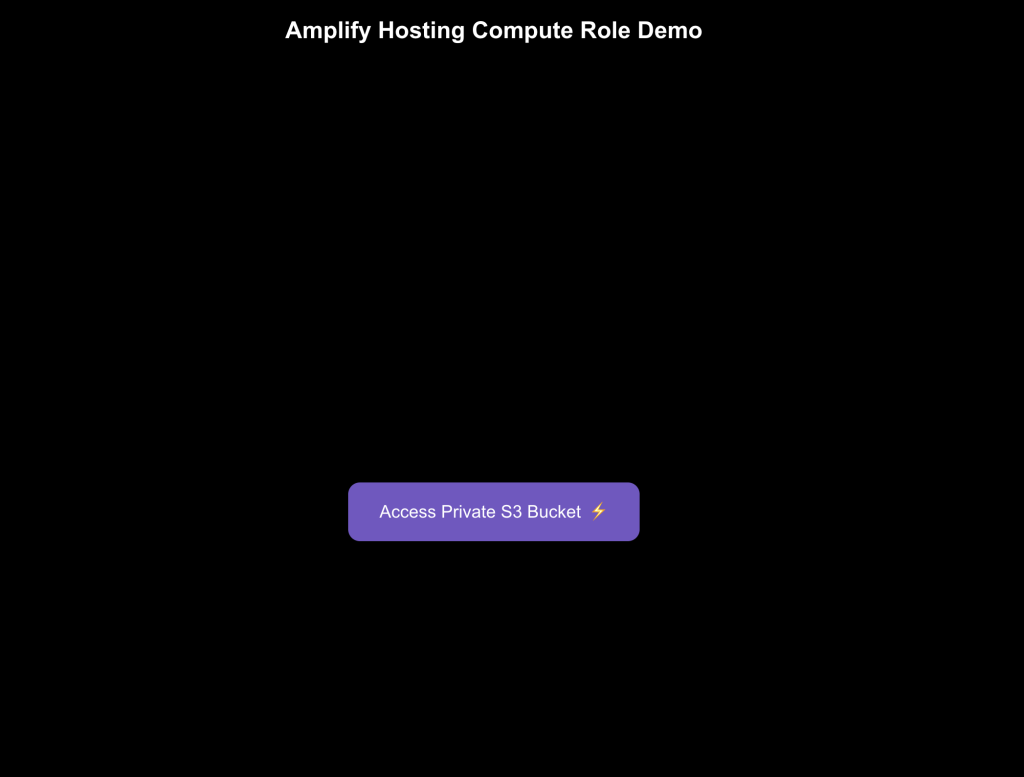This screenshot has height=777, width=1024.
Task: Tap the Access Private S3 Bucket button
Action: point(493,511)
